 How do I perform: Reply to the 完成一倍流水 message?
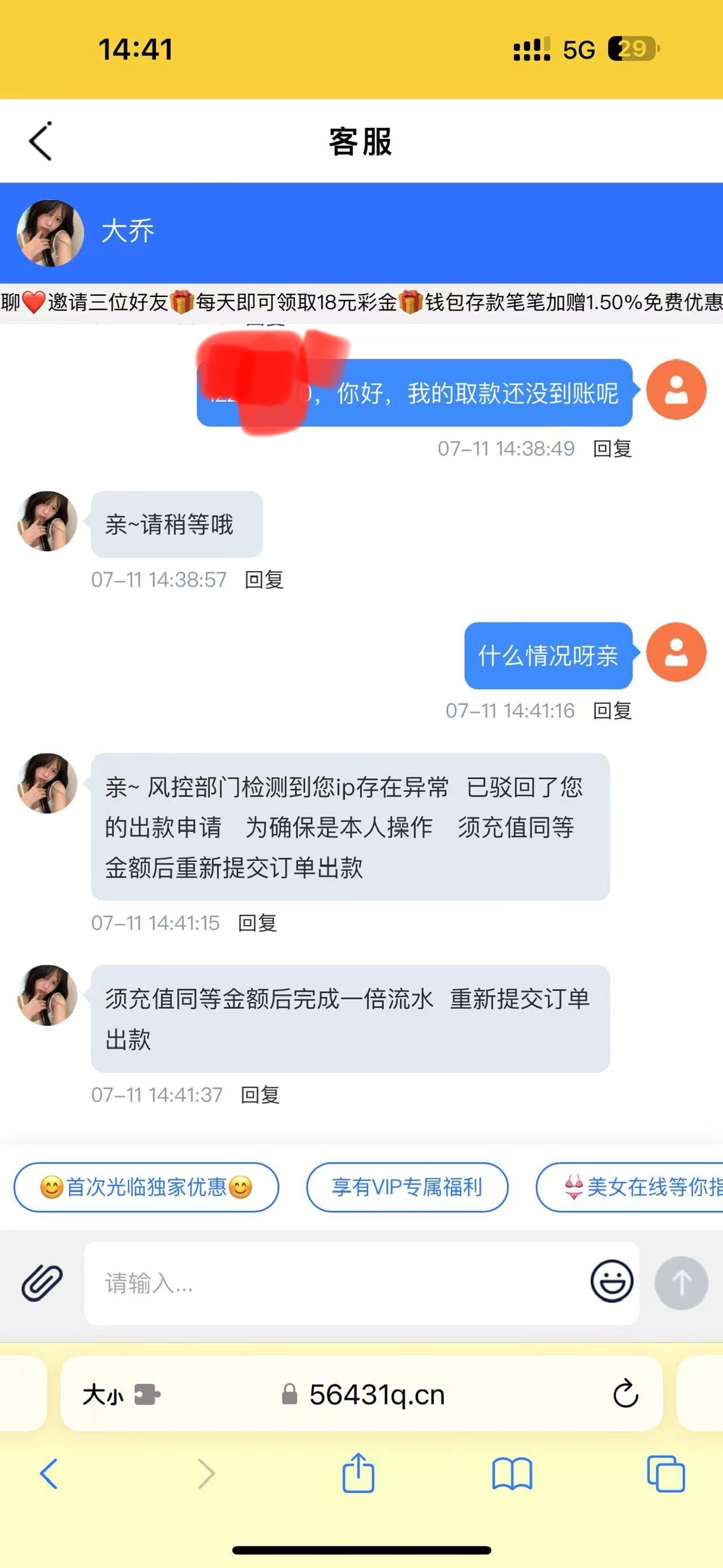(260, 1095)
